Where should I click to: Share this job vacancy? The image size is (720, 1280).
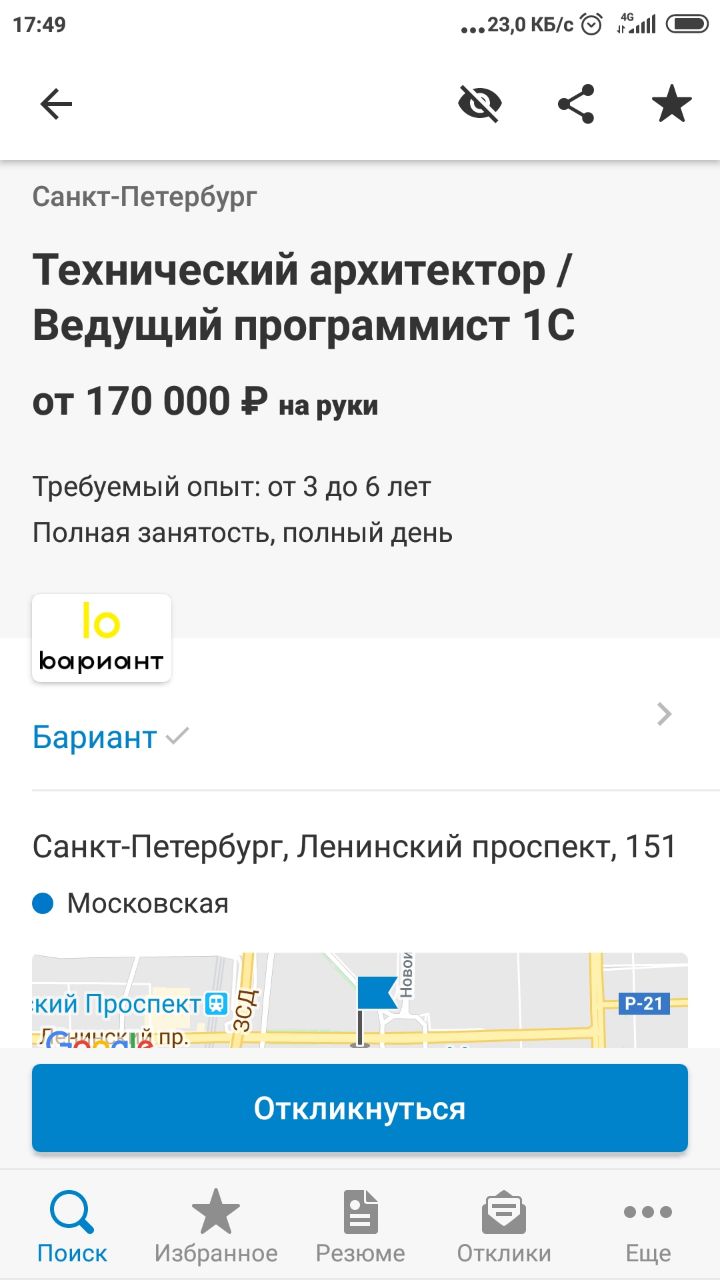tap(576, 104)
